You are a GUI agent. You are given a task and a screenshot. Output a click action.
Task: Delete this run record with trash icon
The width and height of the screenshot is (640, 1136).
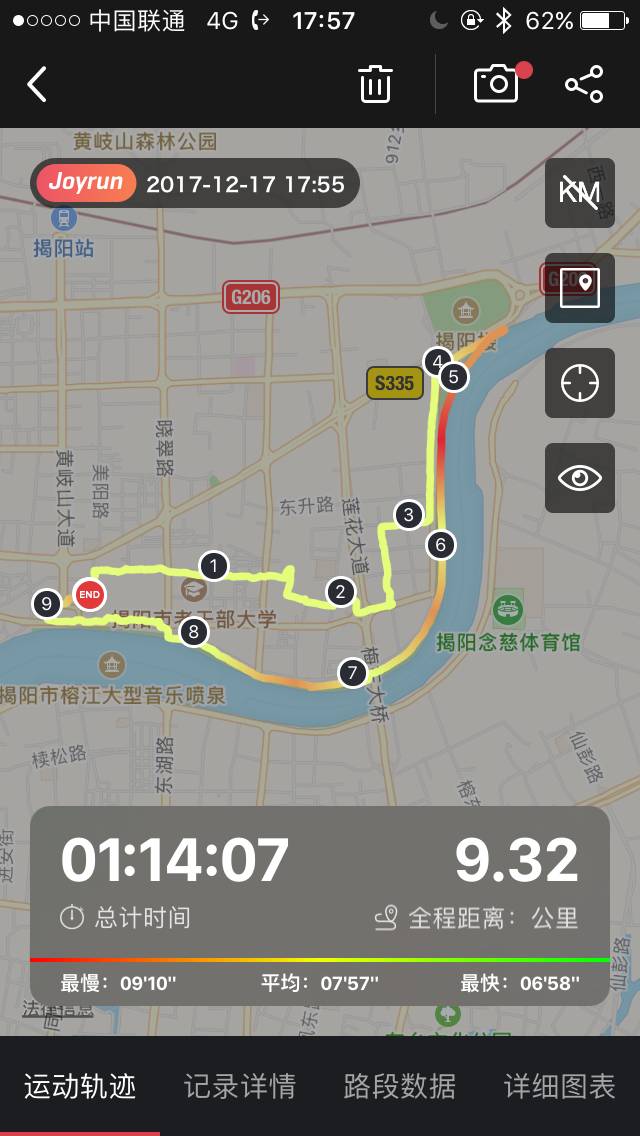pos(375,84)
